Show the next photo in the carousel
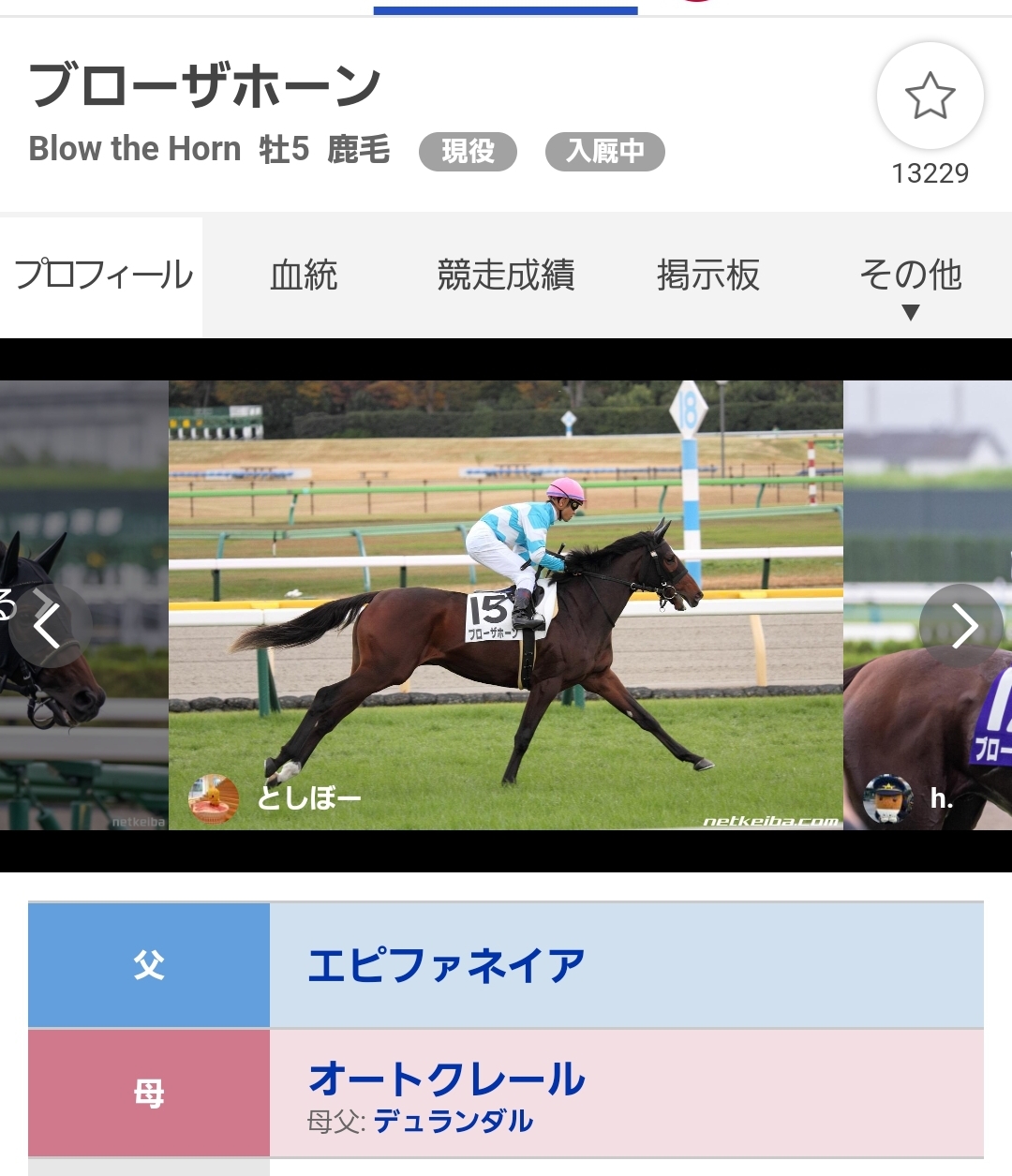Viewport: 1012px width, 1176px height. (961, 626)
